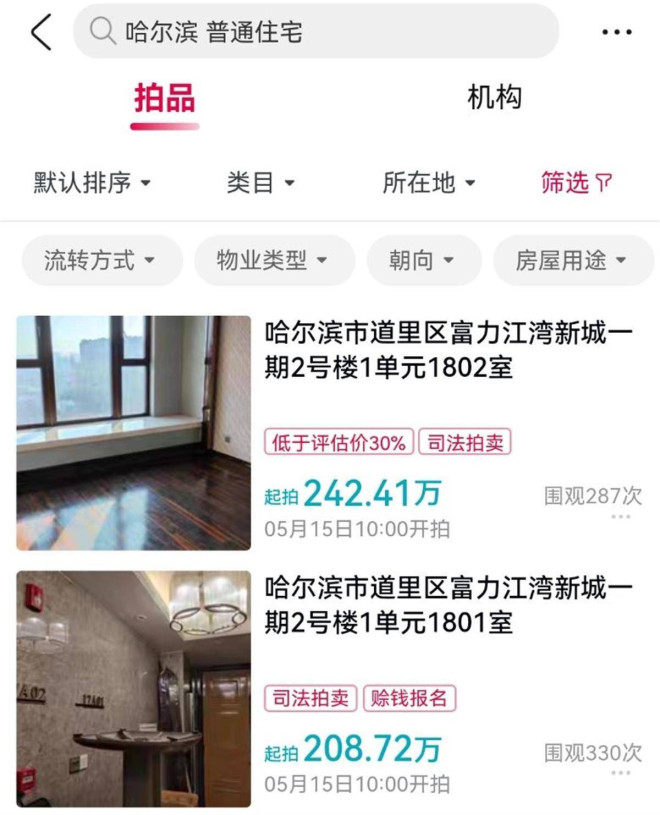
Task: Go back using the top-left arrow
Action: tap(40, 33)
